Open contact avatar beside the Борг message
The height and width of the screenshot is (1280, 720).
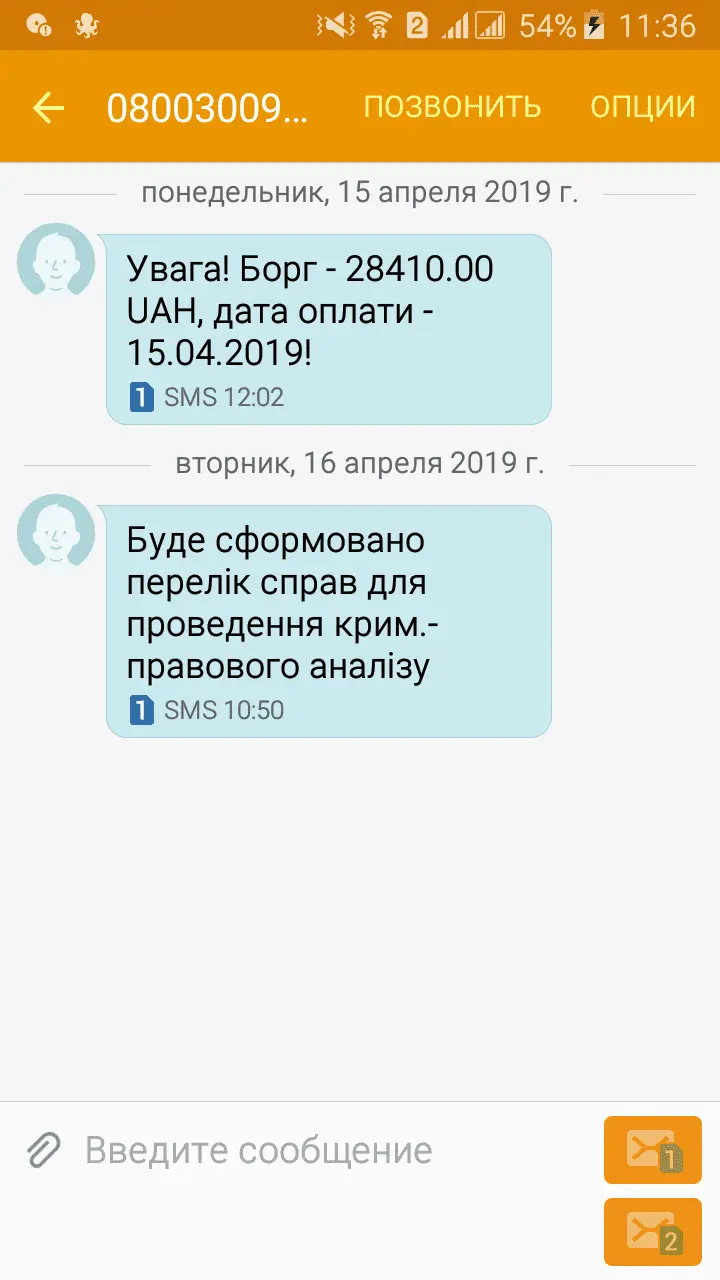(x=56, y=262)
